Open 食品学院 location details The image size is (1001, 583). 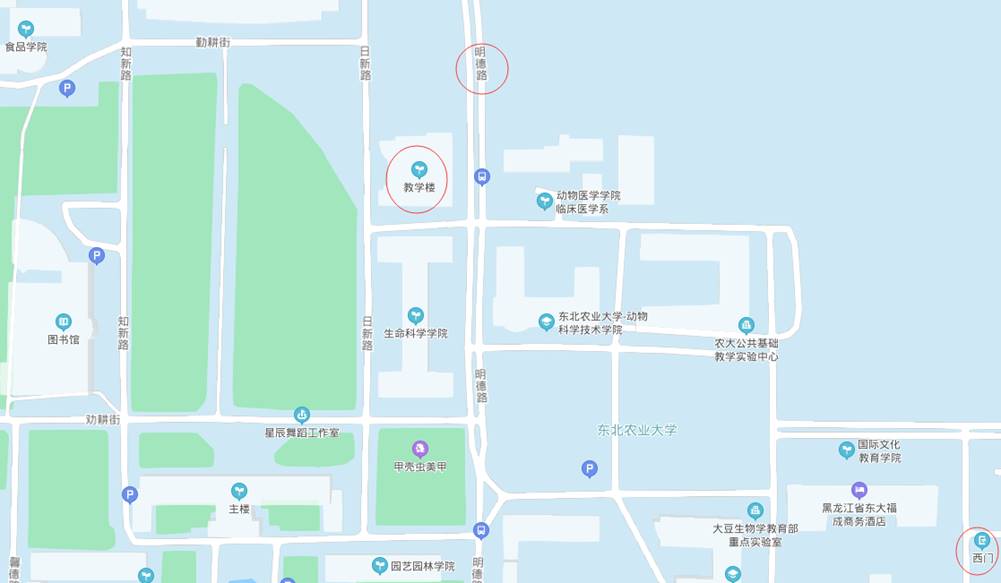click(26, 30)
